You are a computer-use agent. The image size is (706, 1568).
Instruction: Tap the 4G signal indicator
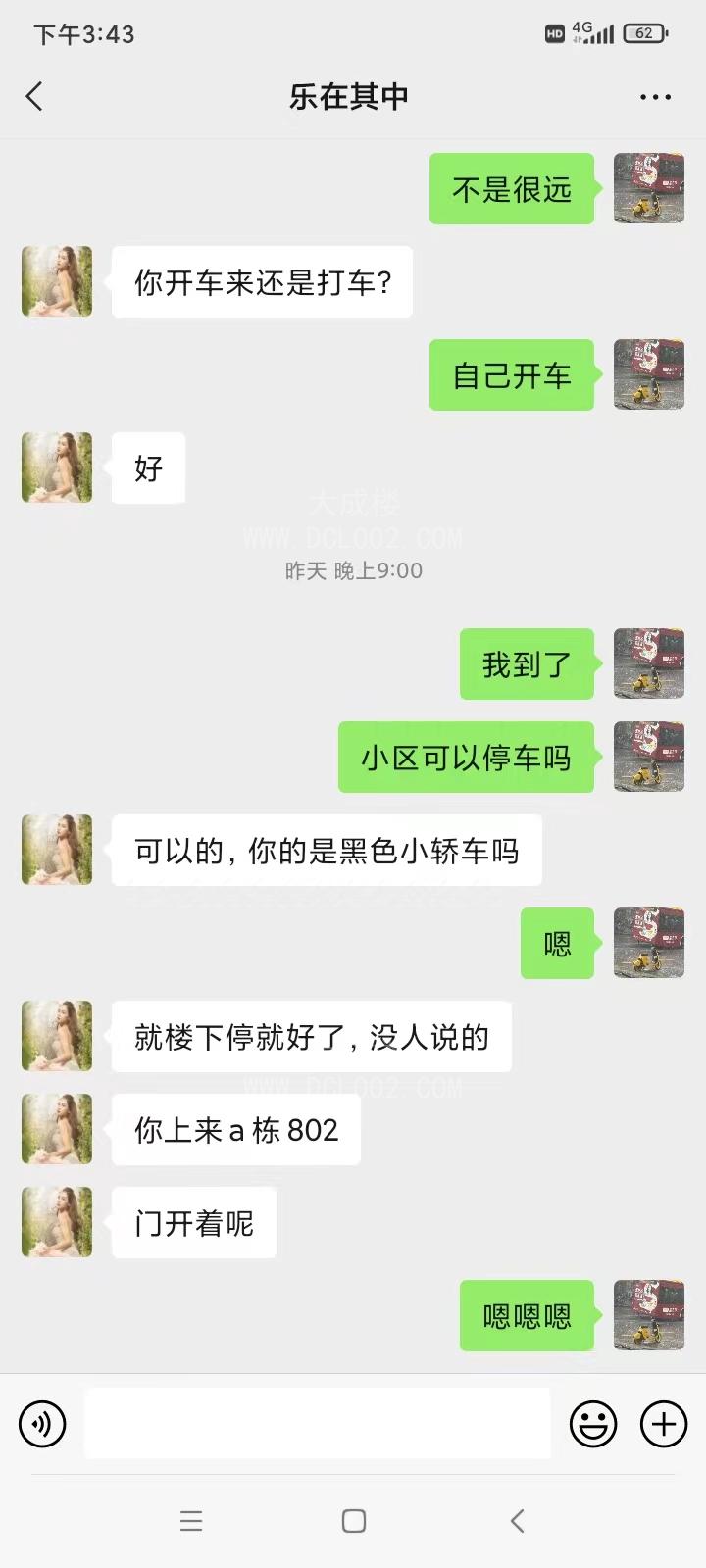(588, 32)
